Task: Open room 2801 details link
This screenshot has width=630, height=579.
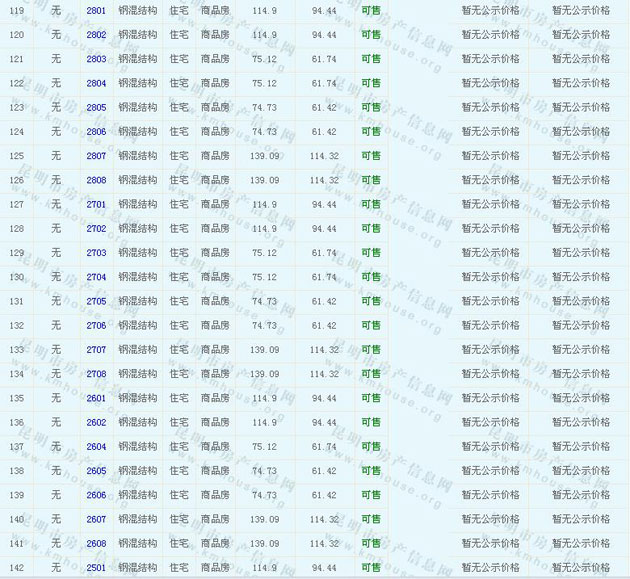Action: [96, 10]
